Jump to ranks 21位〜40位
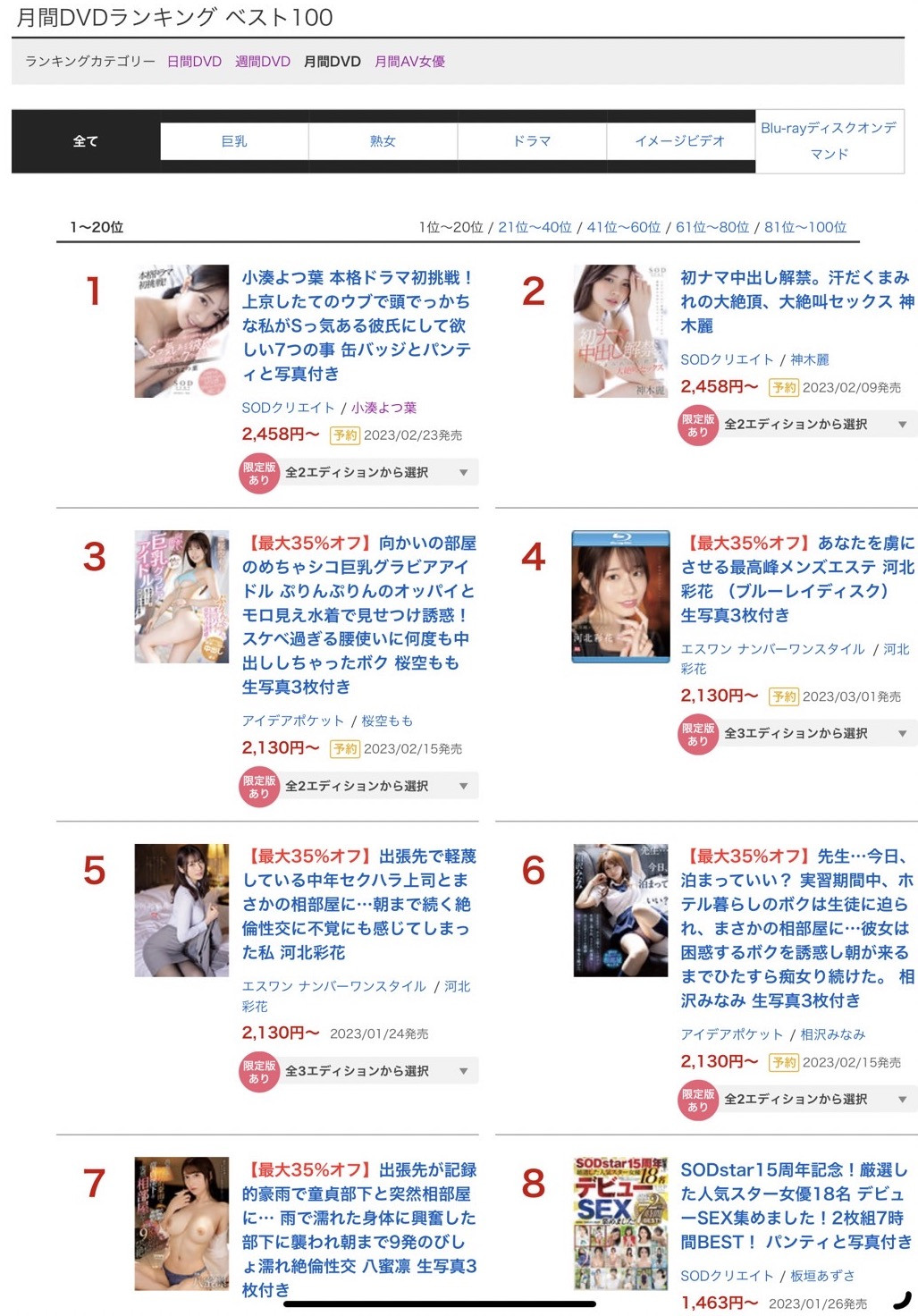This screenshot has height=1316, width=918. click(x=535, y=227)
